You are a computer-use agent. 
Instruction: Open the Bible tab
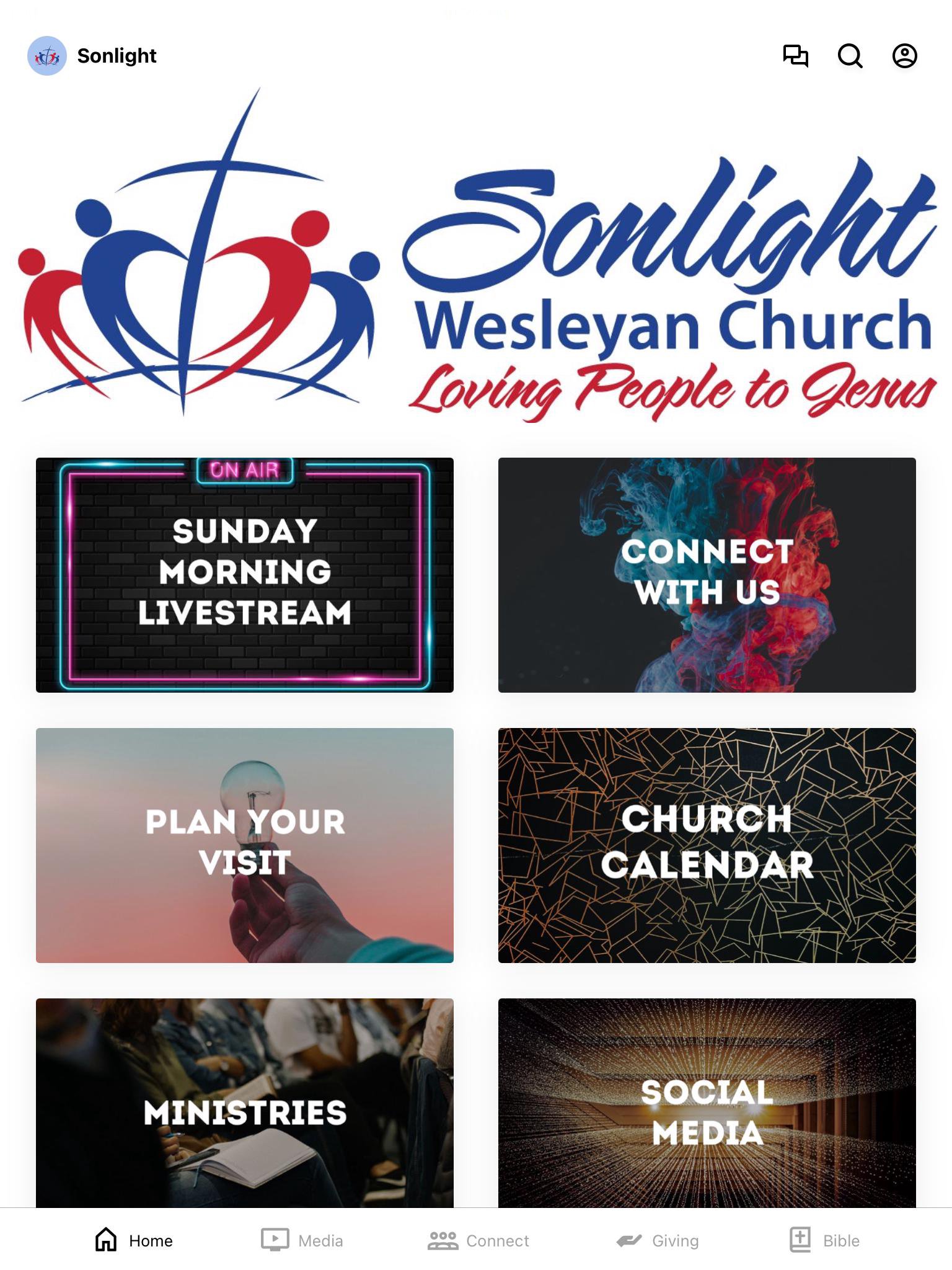pos(825,1240)
